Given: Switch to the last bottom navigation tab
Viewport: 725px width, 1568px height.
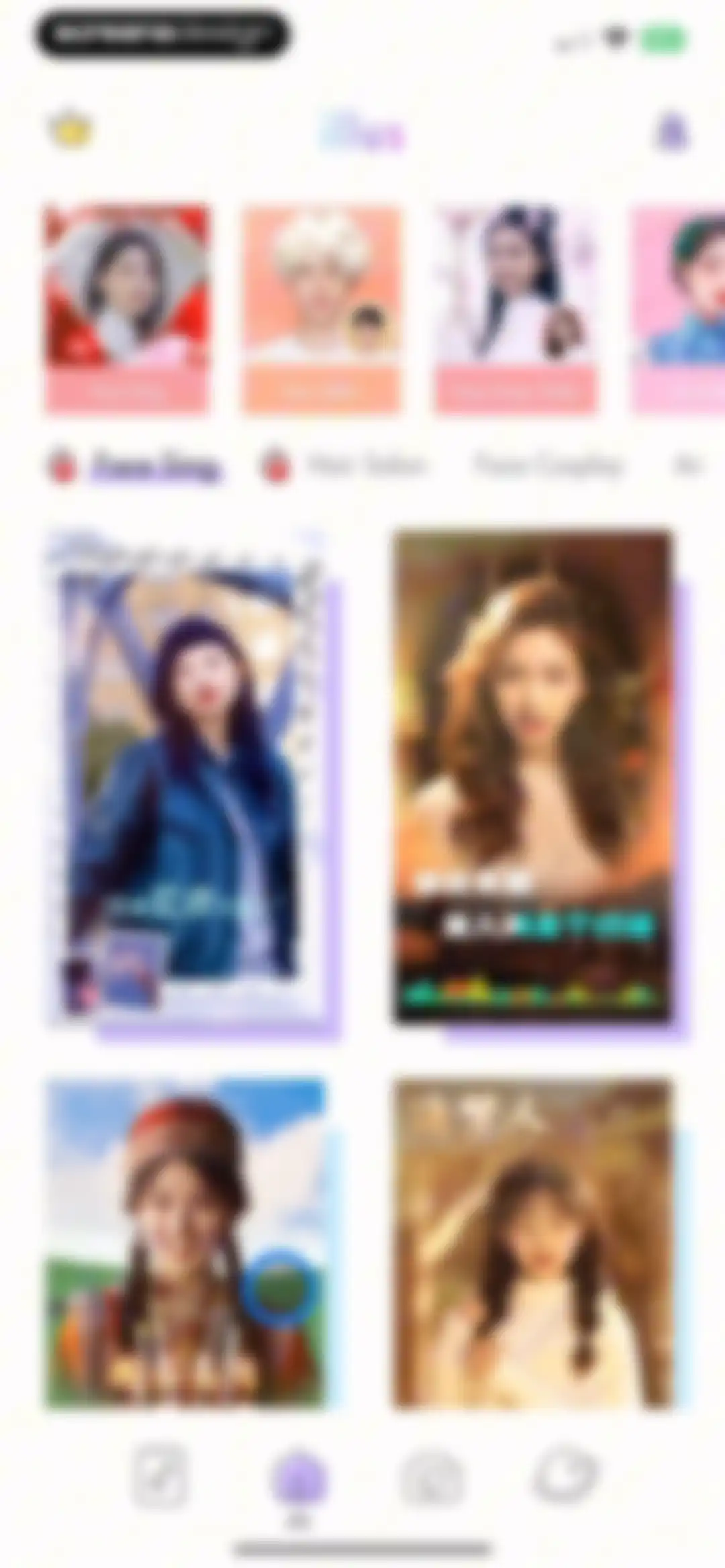Looking at the screenshot, I should click(x=566, y=1475).
